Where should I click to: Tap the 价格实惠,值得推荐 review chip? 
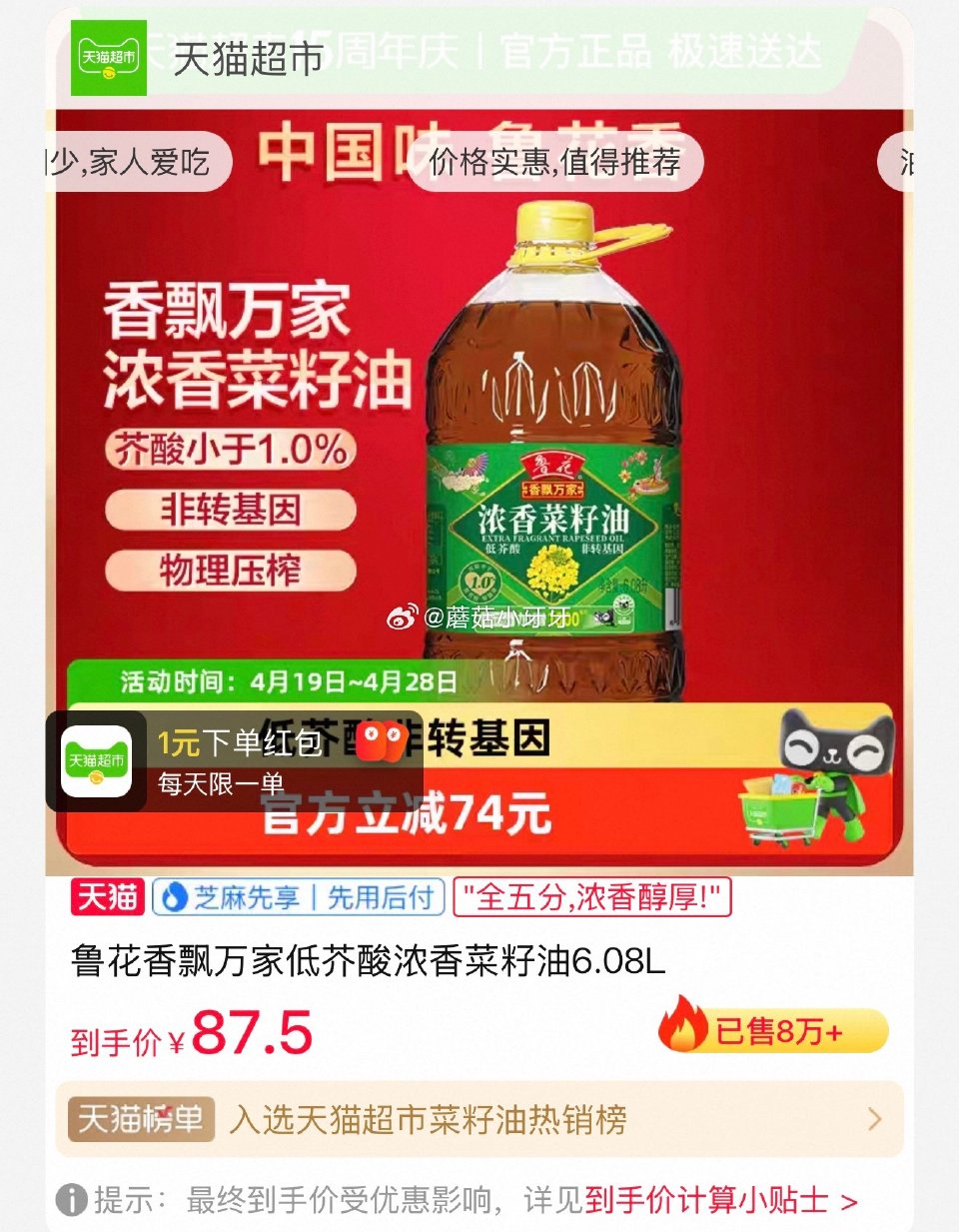pos(555,161)
